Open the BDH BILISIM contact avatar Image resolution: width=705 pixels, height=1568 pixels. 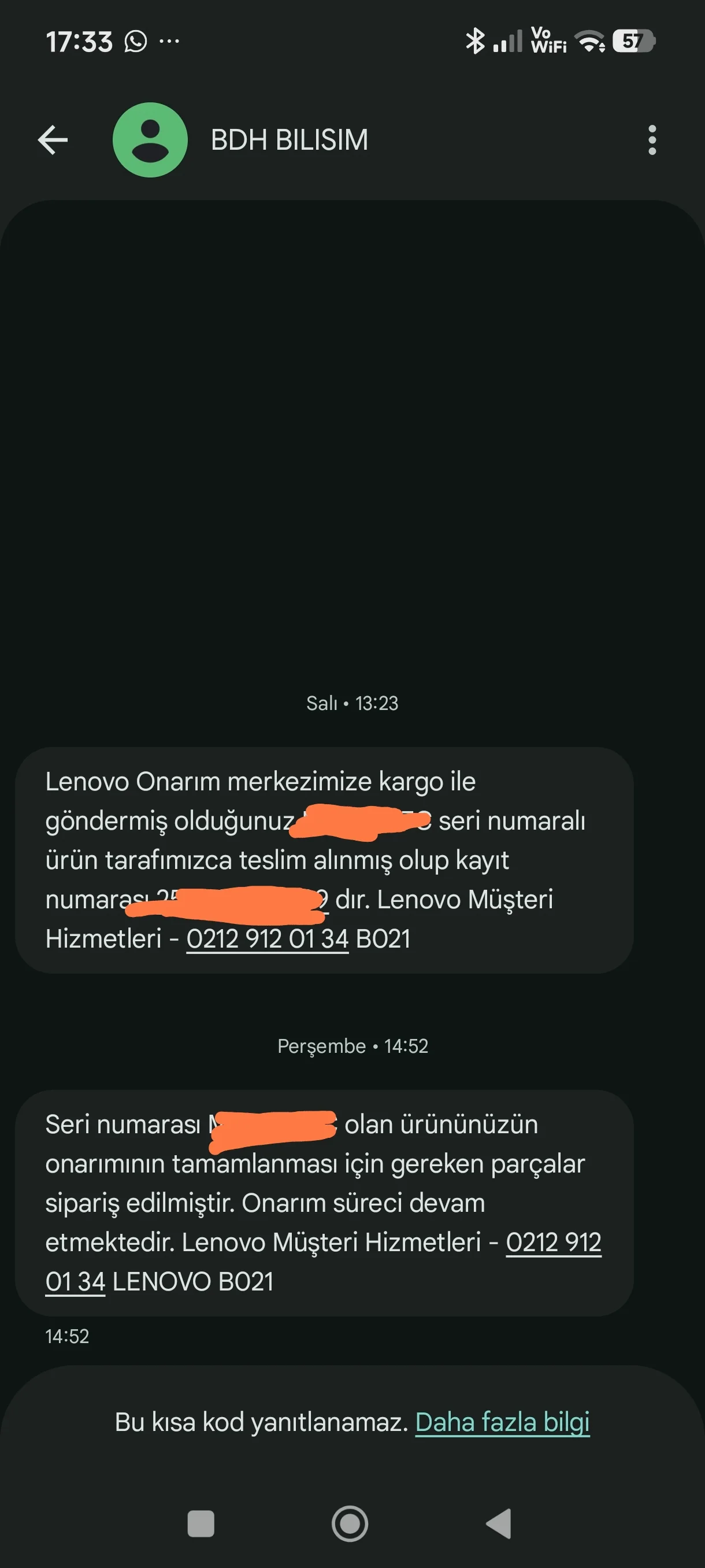pyautogui.click(x=150, y=140)
